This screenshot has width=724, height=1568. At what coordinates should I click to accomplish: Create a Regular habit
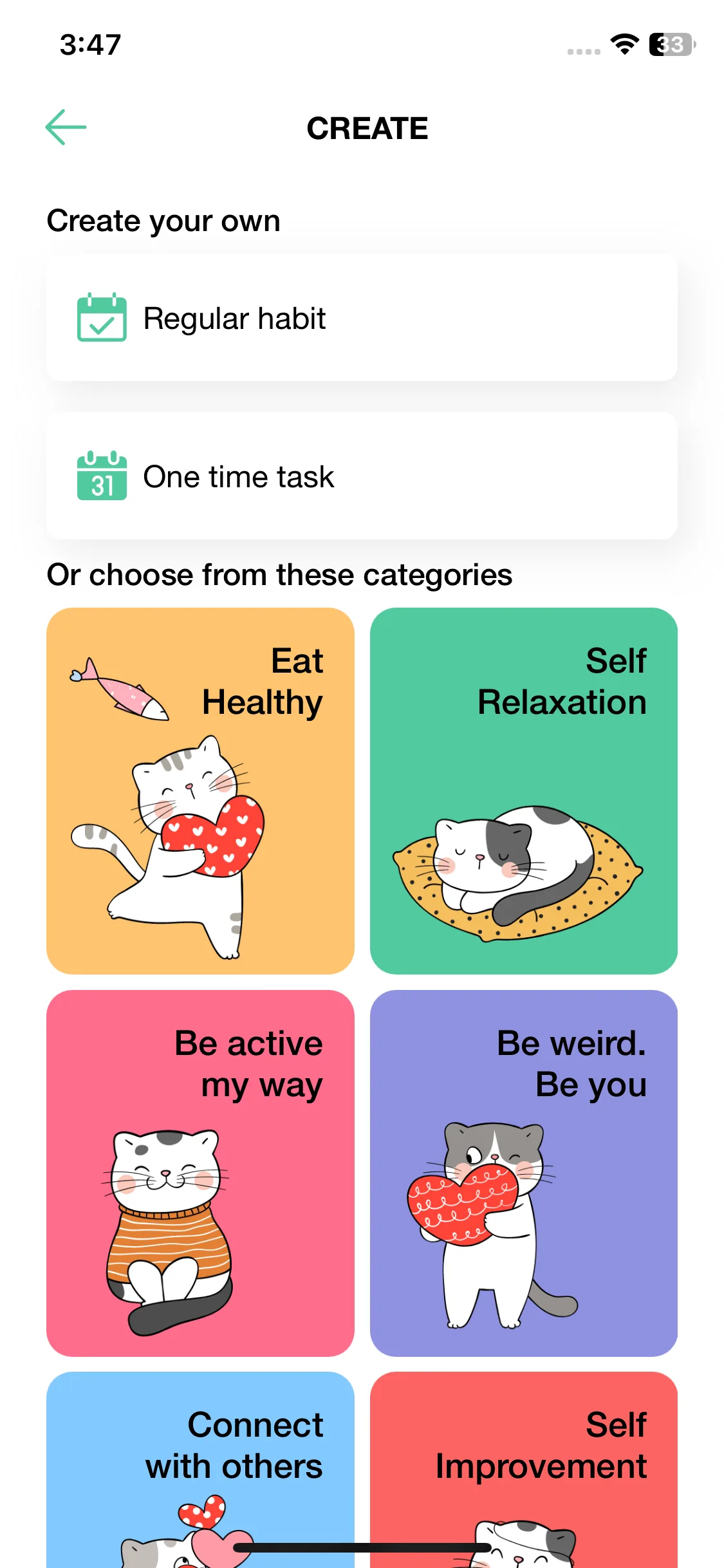pyautogui.click(x=361, y=318)
